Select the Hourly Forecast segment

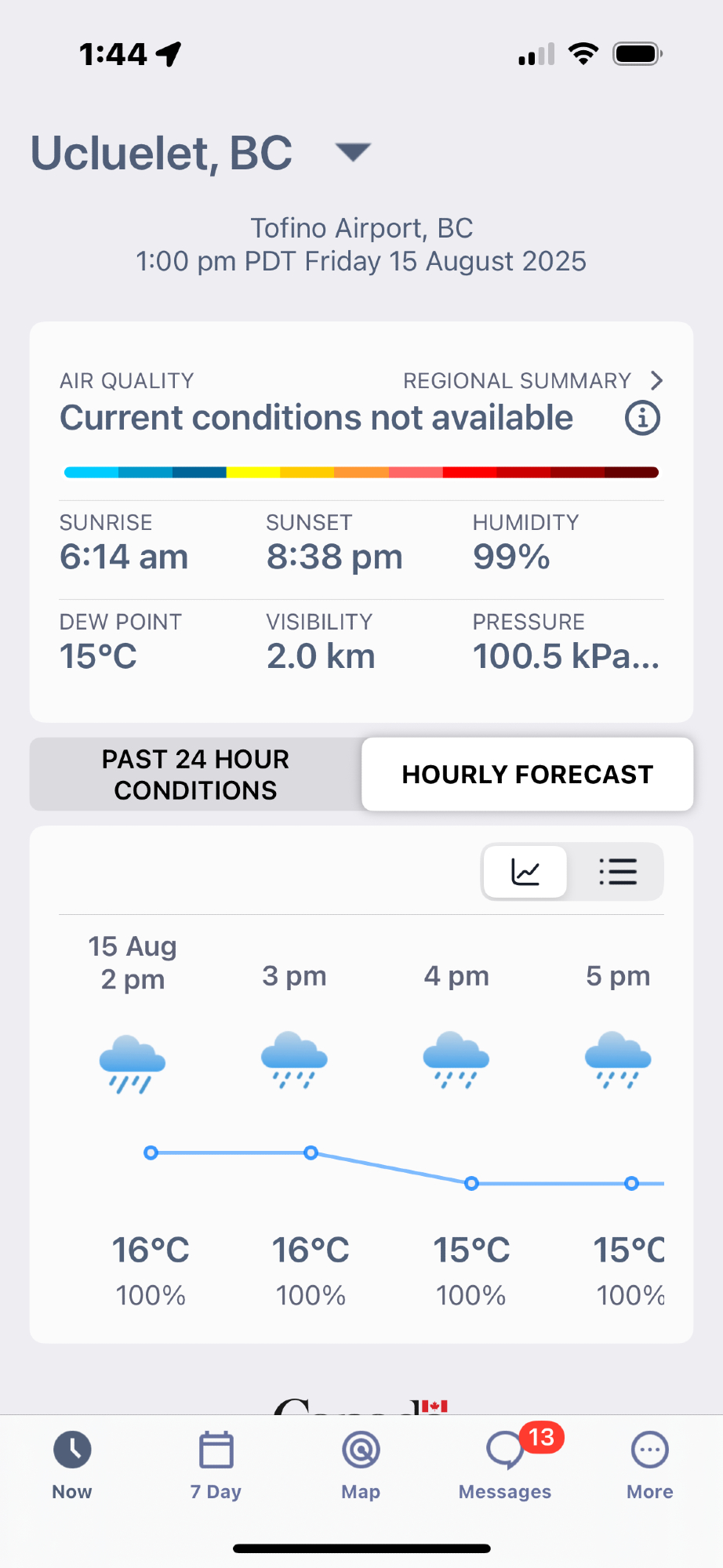point(527,775)
